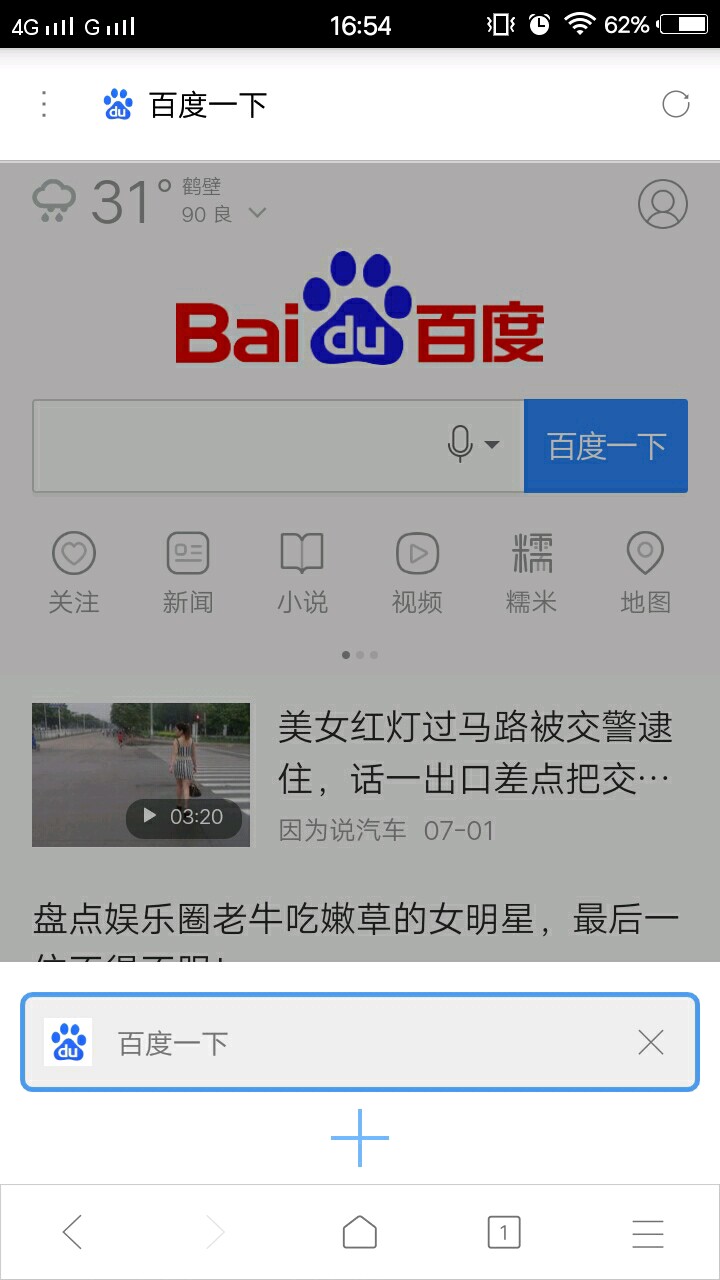Viewport: 720px width, 1280px height.
Task: Expand the weather location dropdown
Action: [257, 213]
